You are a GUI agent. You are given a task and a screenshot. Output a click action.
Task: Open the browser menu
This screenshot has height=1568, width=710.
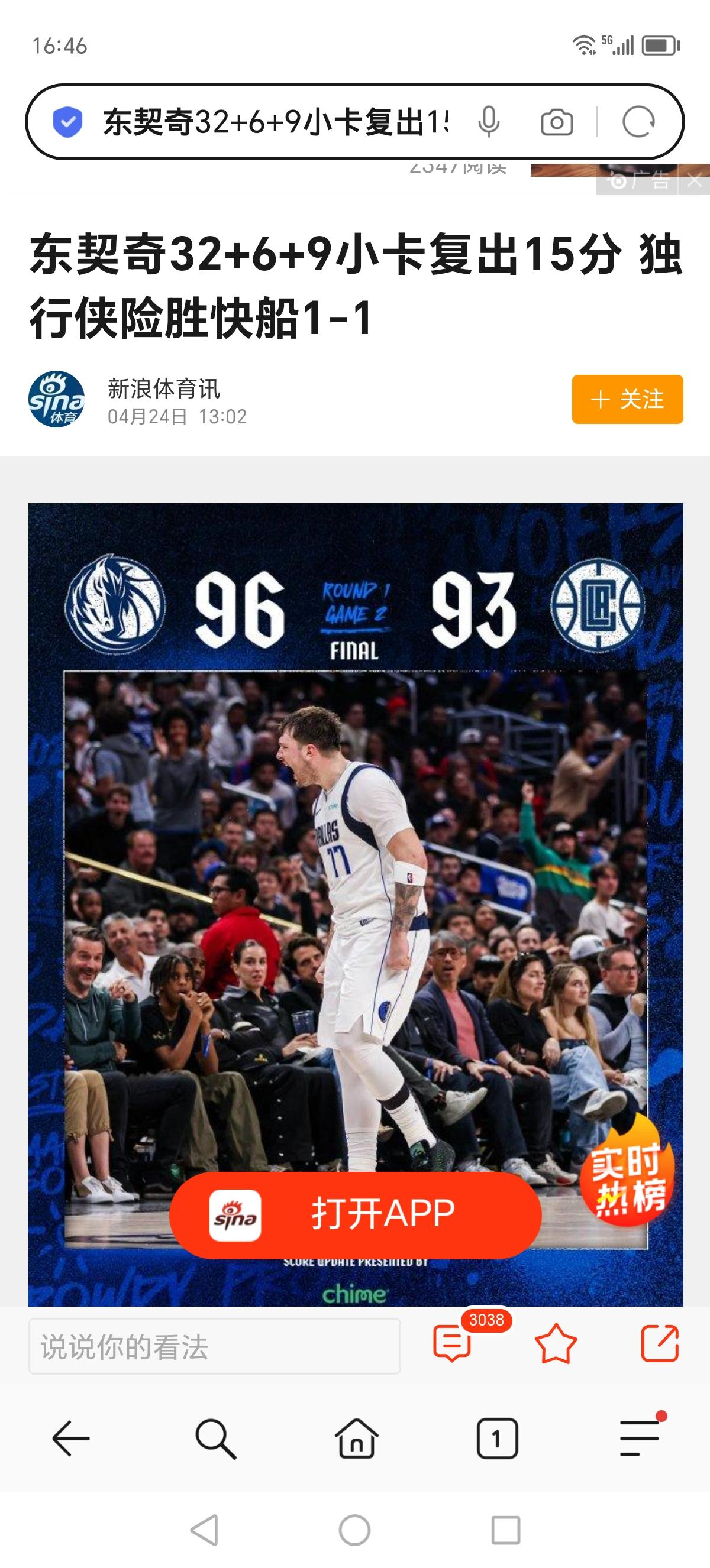point(640,1439)
